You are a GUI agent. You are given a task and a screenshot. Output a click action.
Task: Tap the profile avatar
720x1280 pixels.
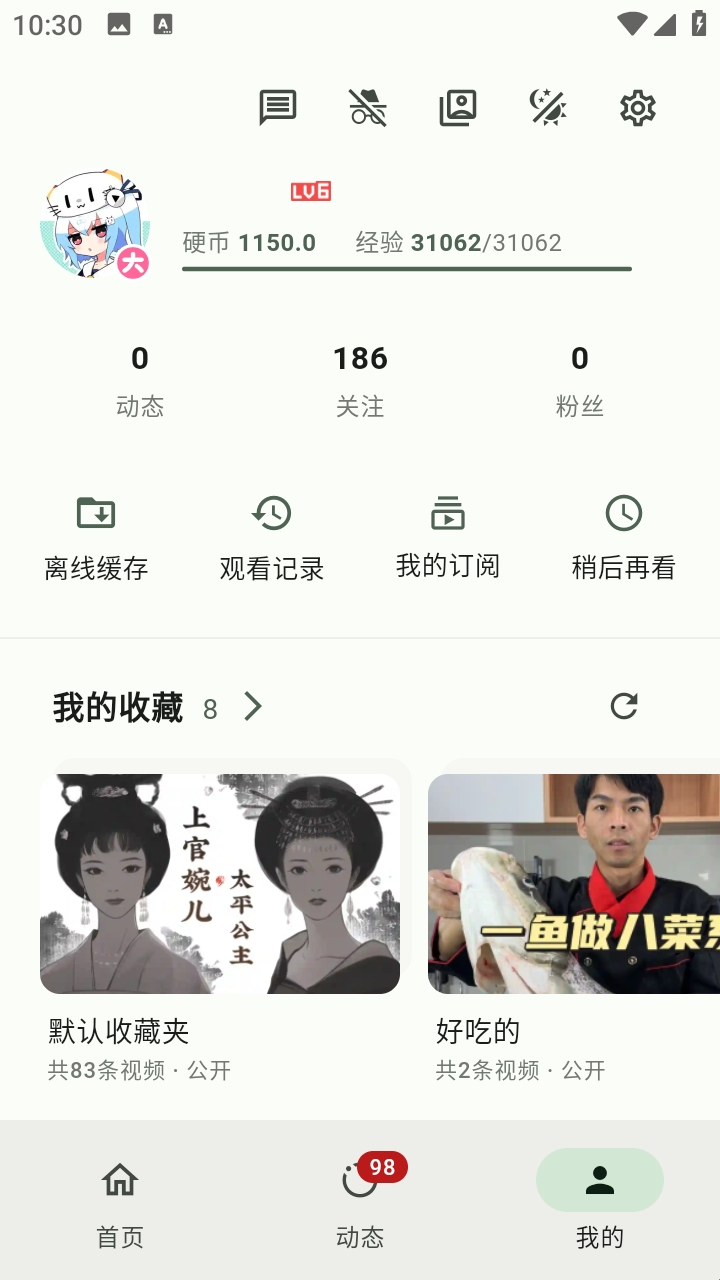(95, 228)
